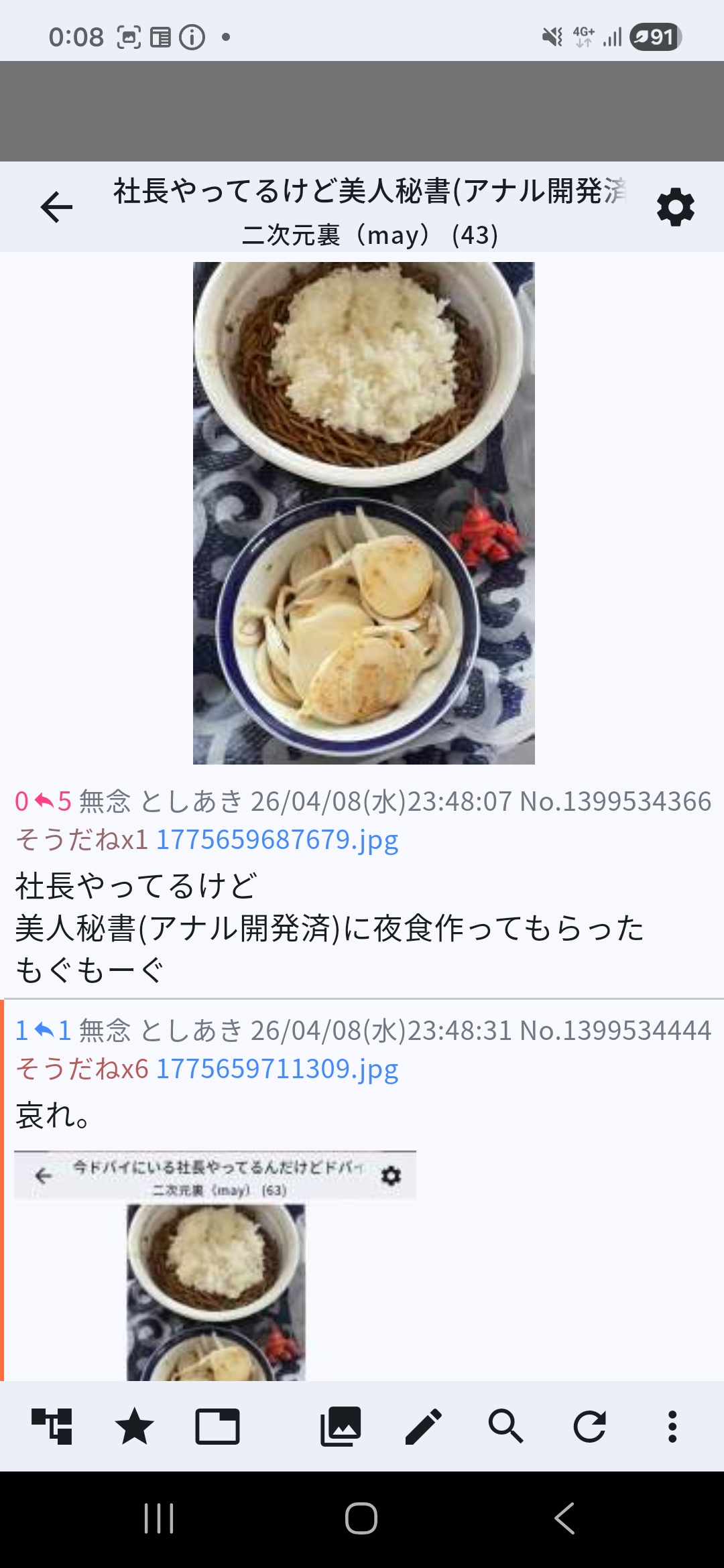Reload the thread

point(589,1426)
